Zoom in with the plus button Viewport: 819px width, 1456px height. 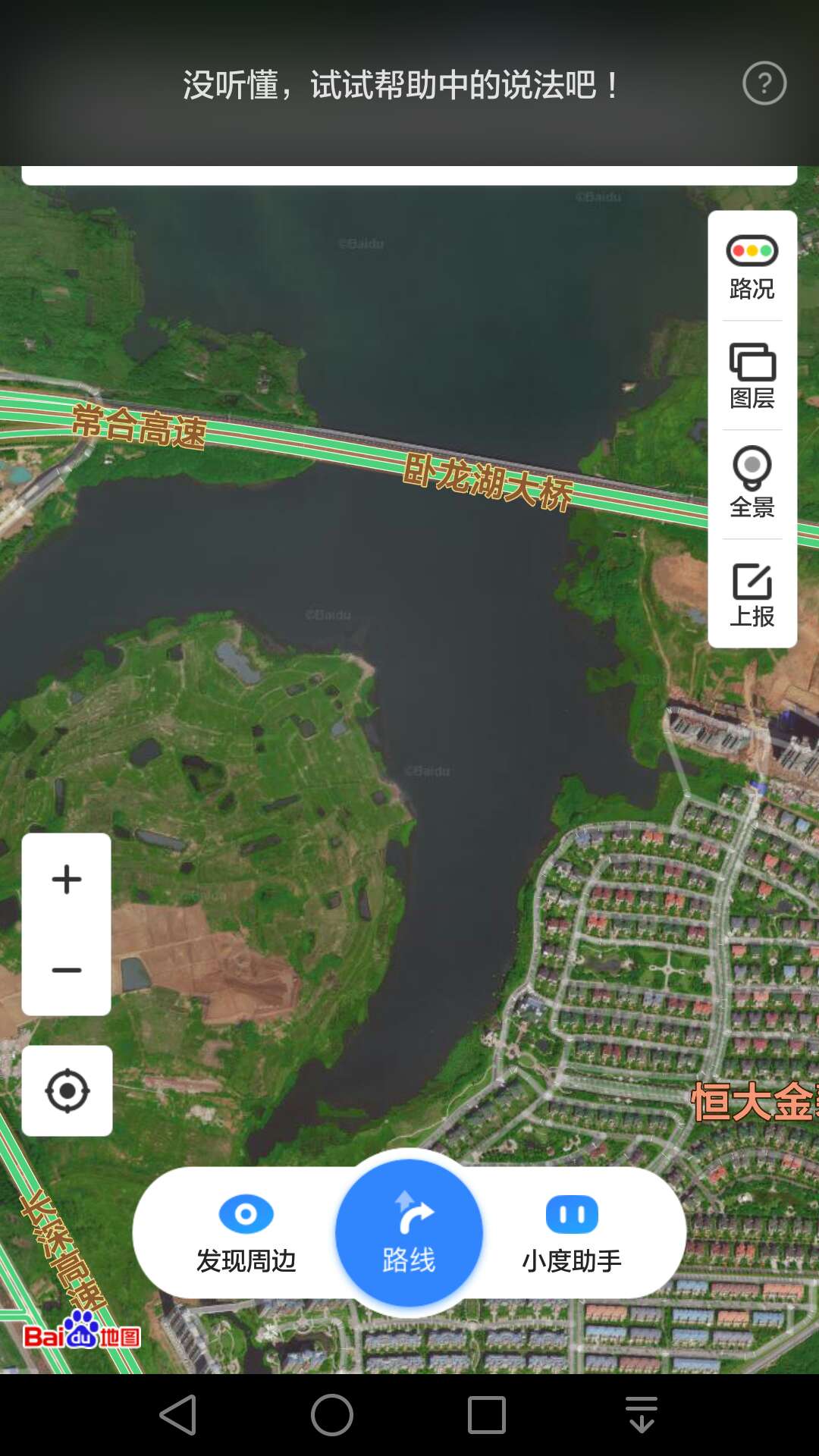pyautogui.click(x=67, y=879)
